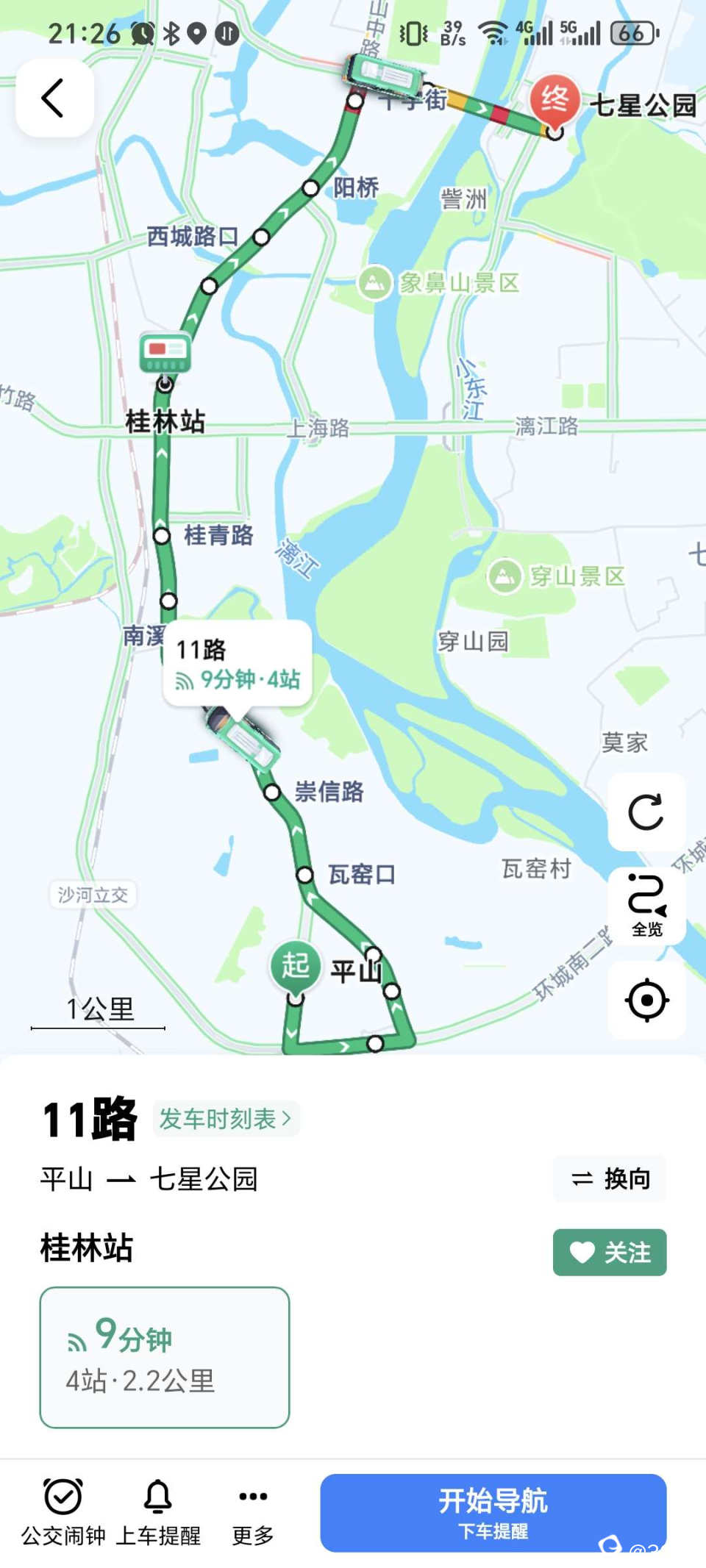Image resolution: width=706 pixels, height=1568 pixels.
Task: Switch route direction with 换向
Action: pyautogui.click(x=610, y=1179)
